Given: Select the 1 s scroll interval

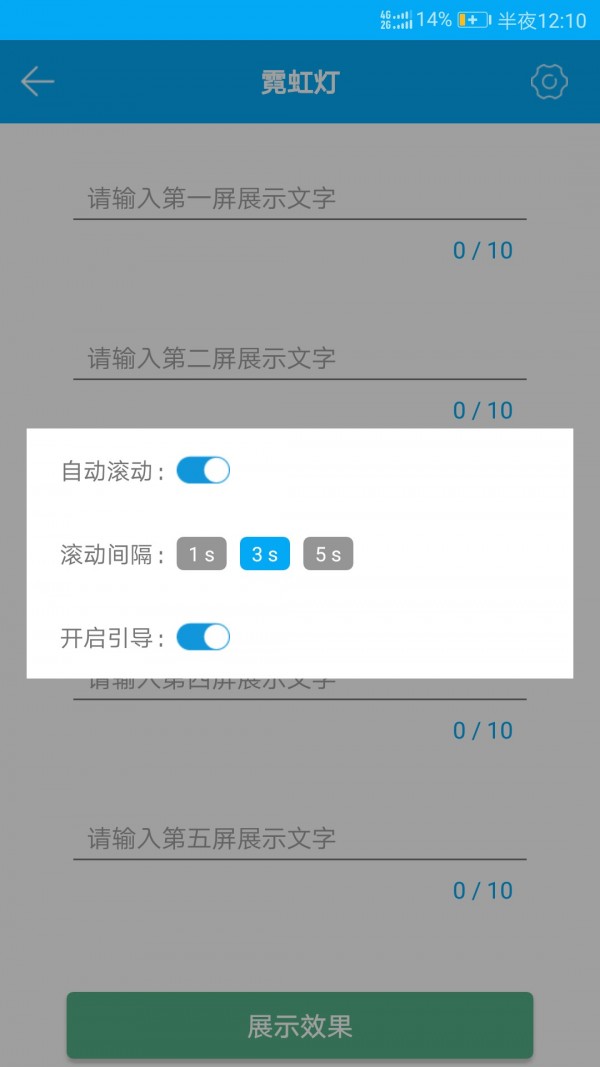Looking at the screenshot, I should click(202, 554).
